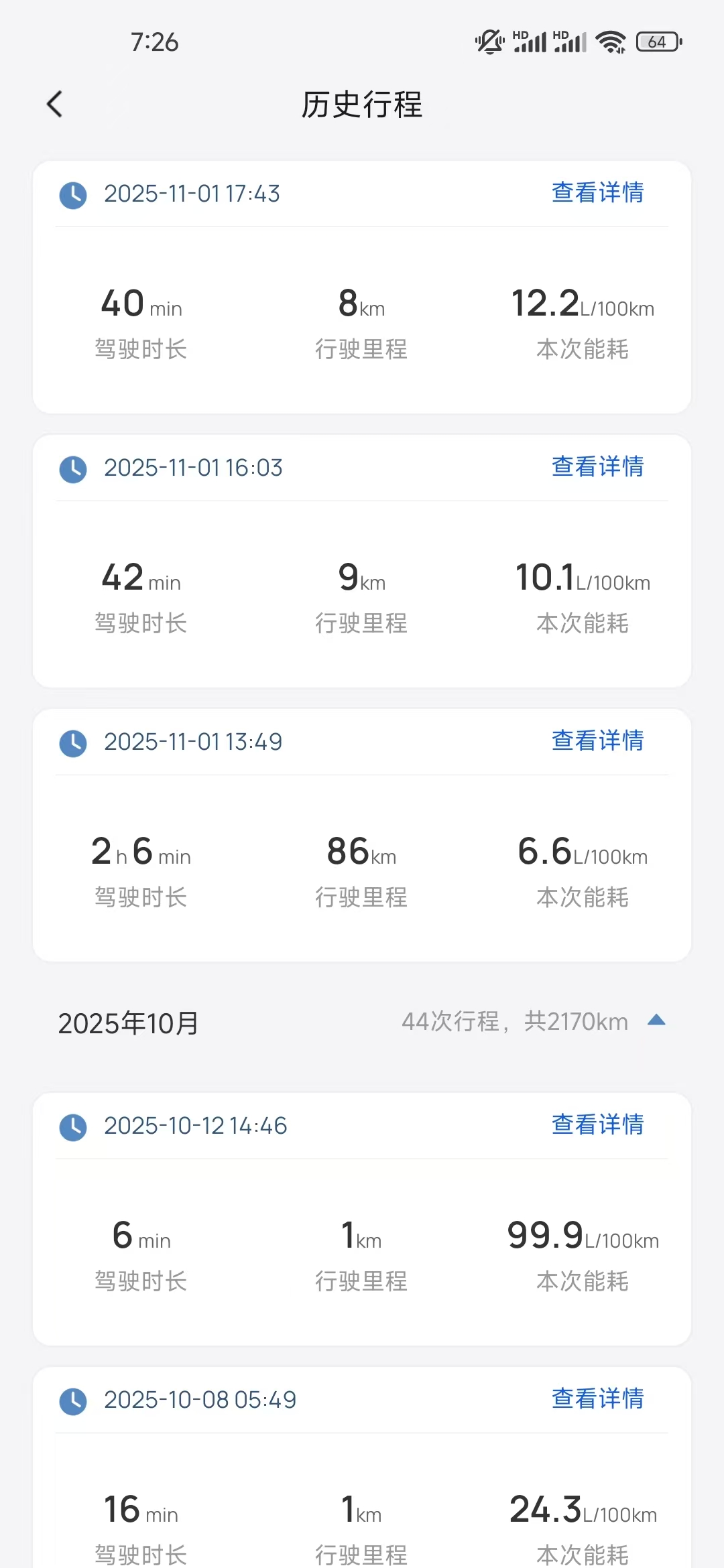Select the 历史行程 title bar
The width and height of the screenshot is (724, 1568).
(362, 105)
